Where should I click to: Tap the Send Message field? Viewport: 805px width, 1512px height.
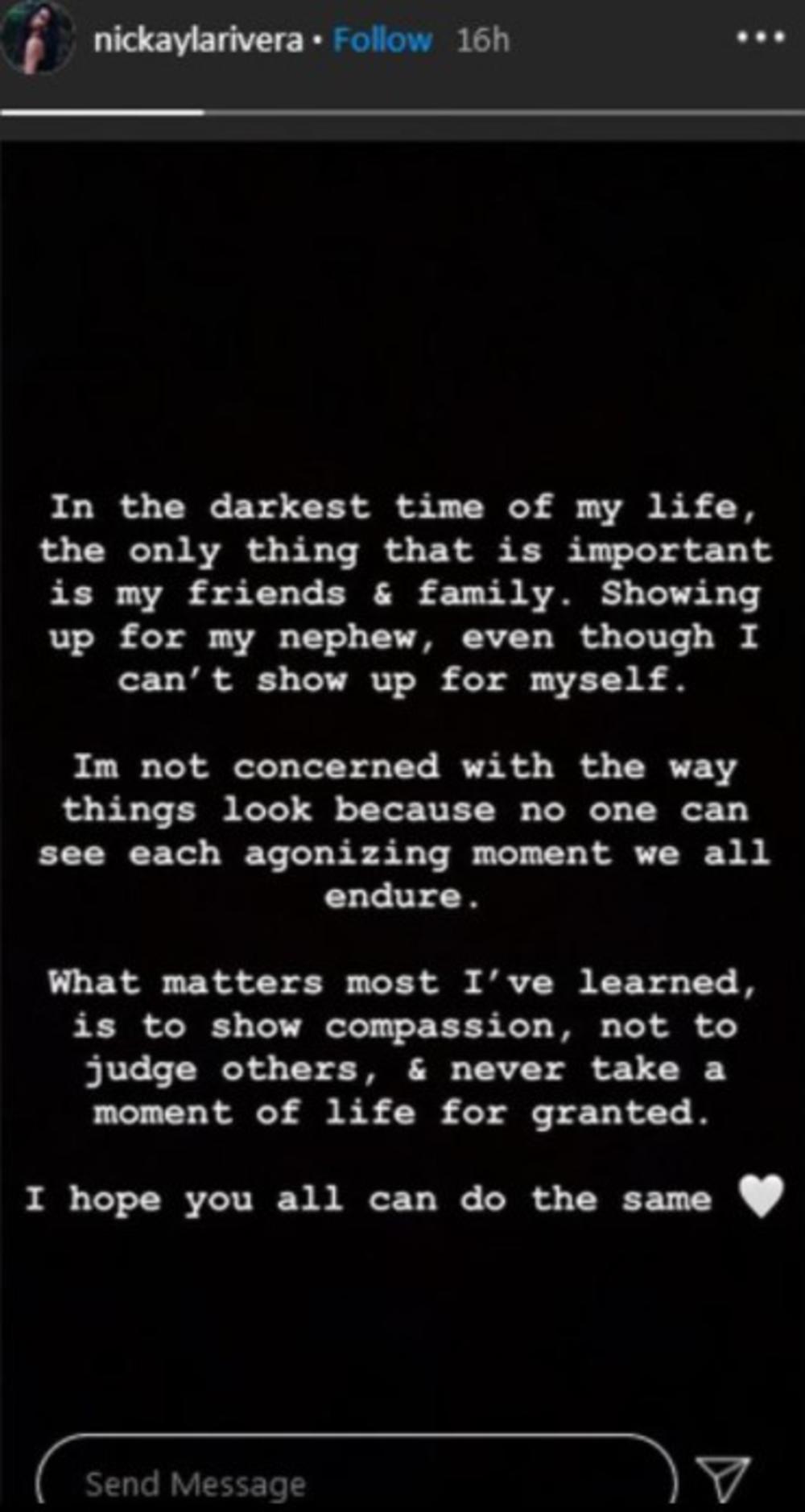354,1480
